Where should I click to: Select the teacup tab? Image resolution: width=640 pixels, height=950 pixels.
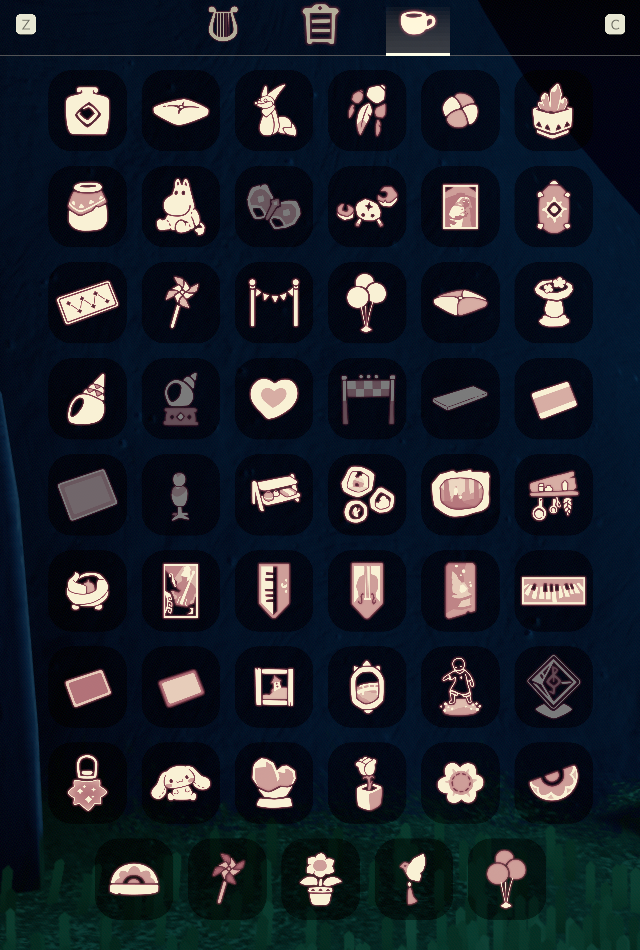click(417, 25)
